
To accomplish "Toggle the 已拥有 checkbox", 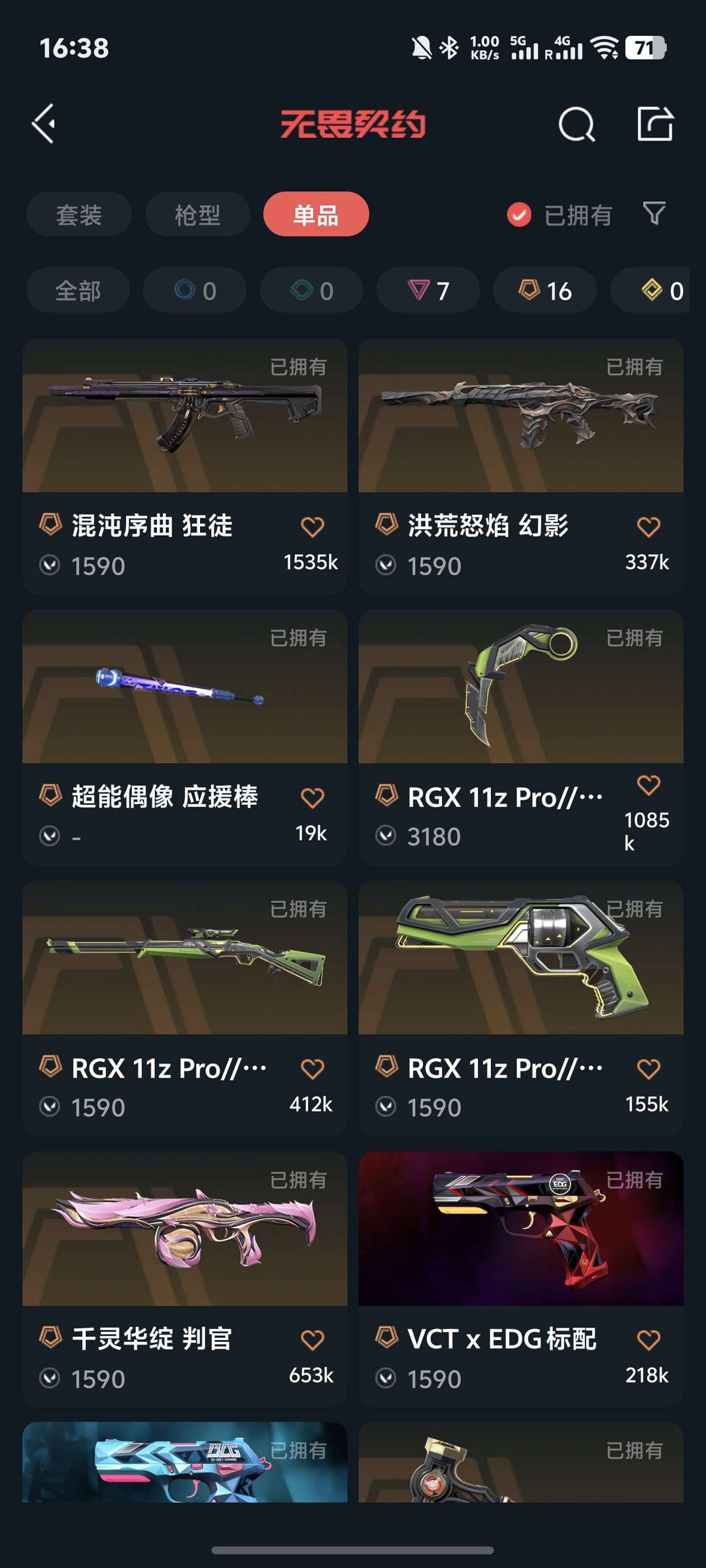I will 519,214.
